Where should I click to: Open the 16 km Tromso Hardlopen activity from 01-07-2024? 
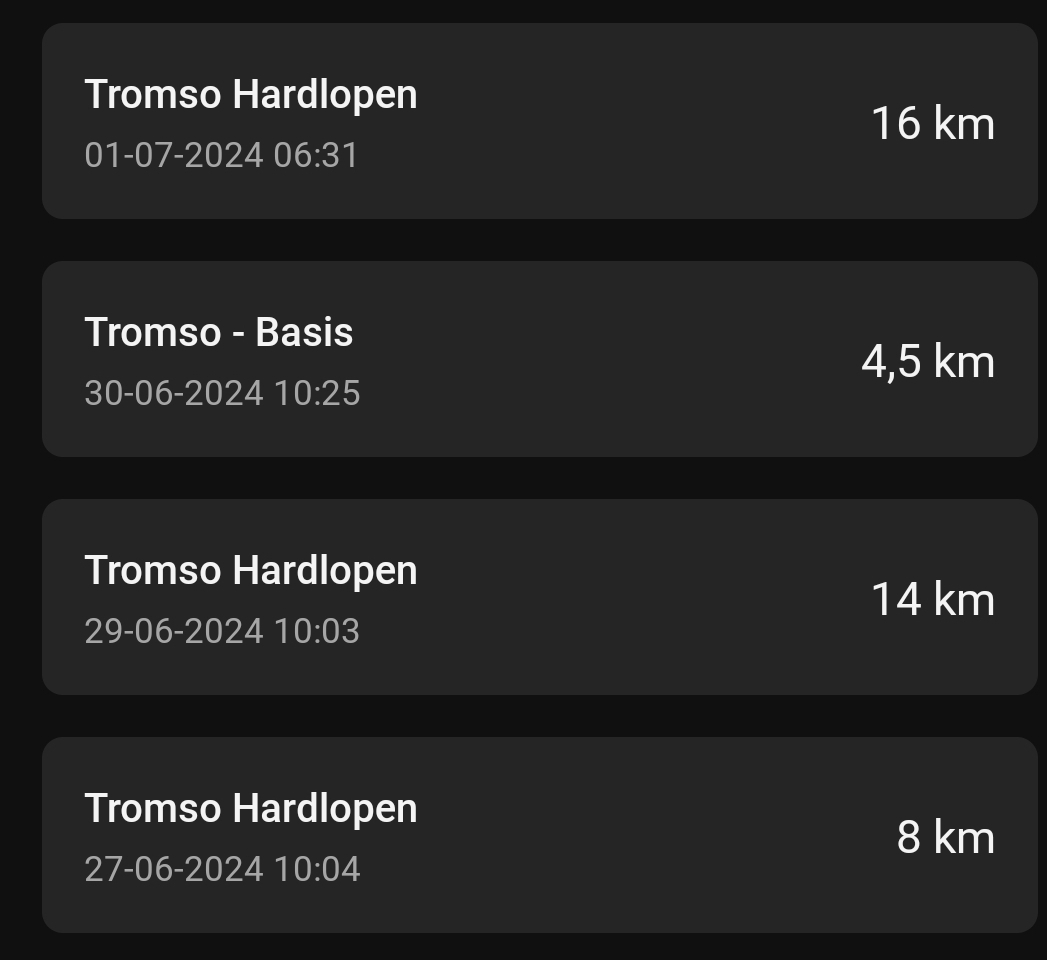click(x=539, y=121)
